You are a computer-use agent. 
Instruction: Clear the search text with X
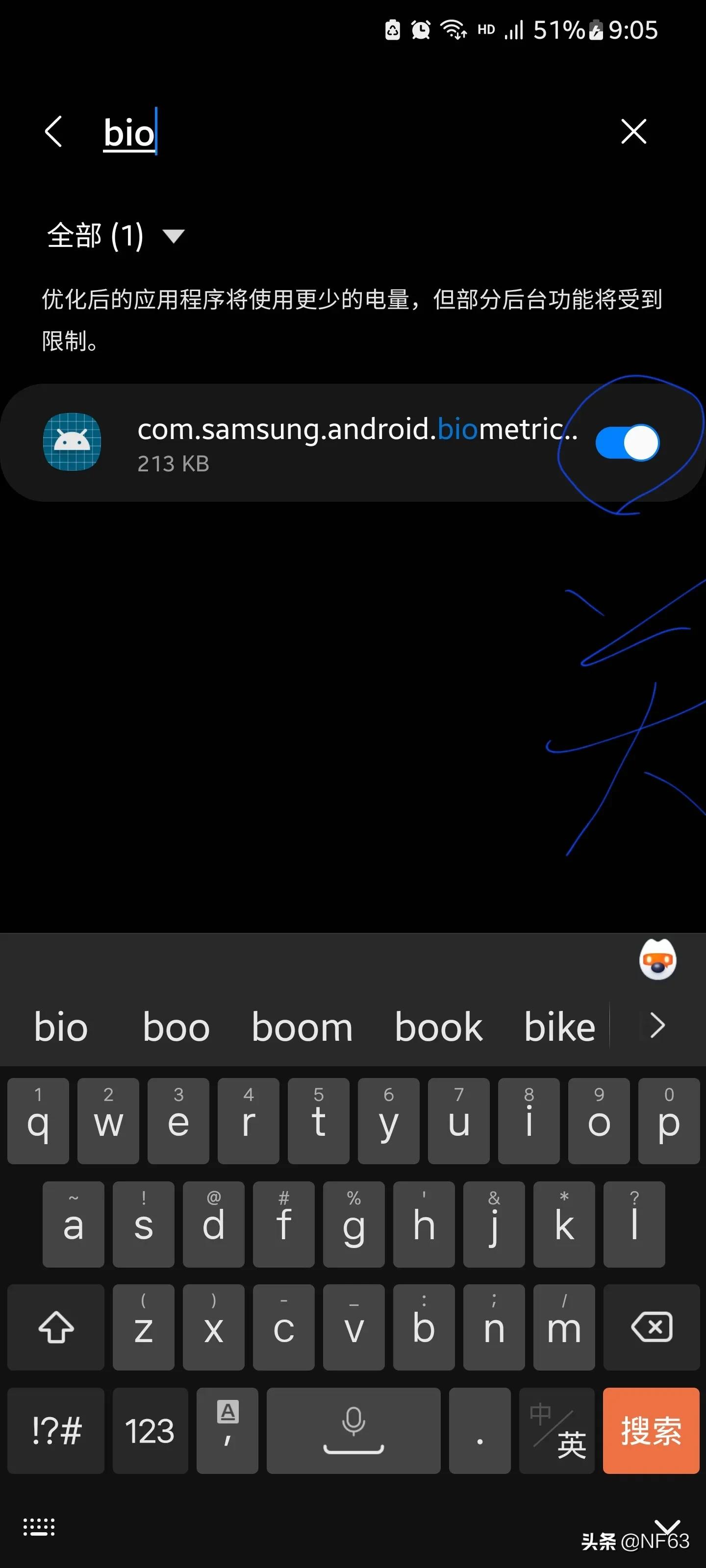633,131
